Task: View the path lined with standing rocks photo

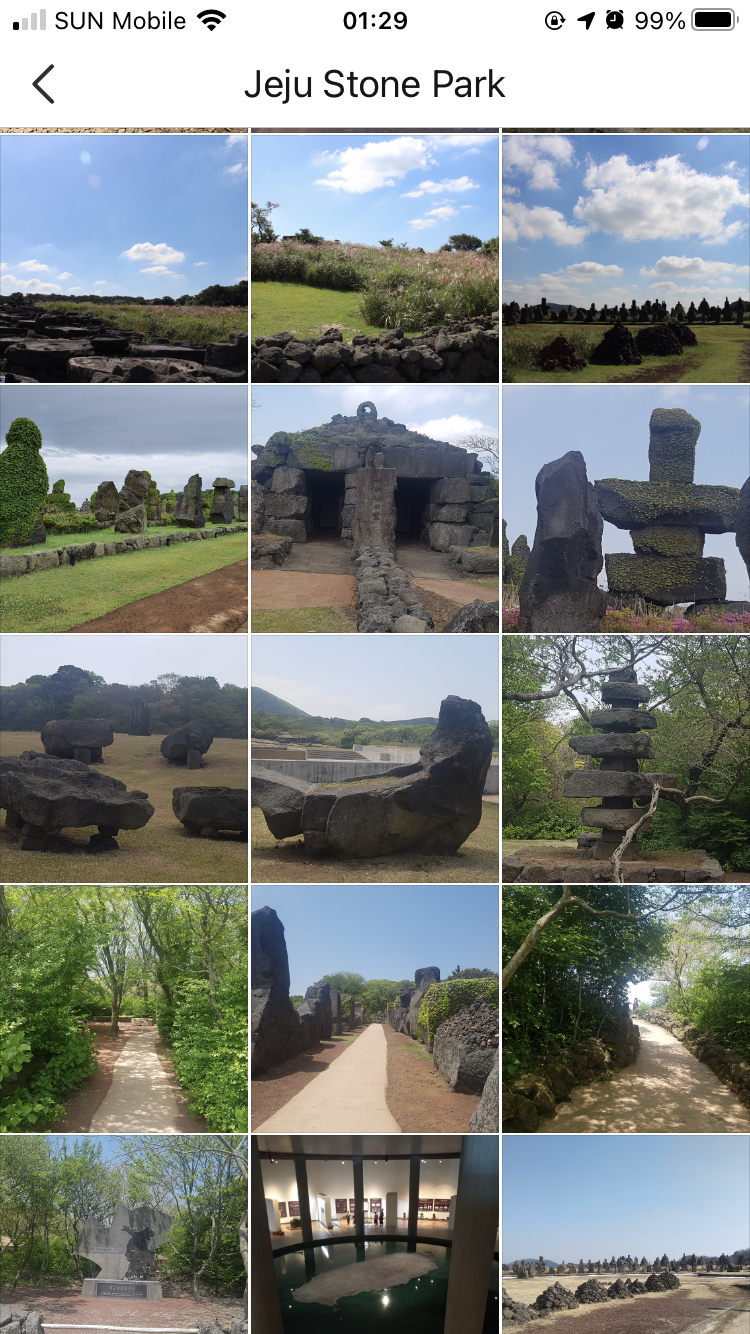Action: [375, 1008]
